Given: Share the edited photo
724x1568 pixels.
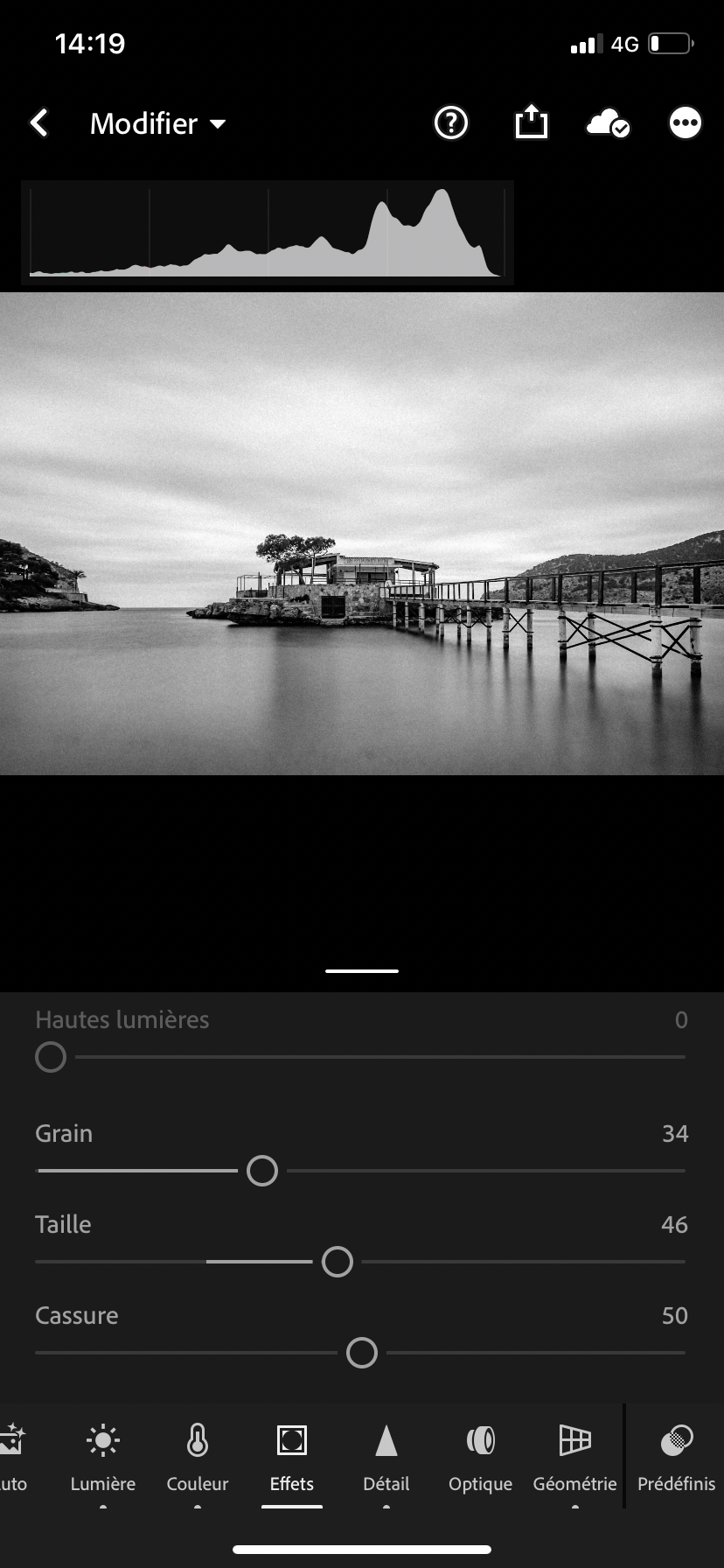Looking at the screenshot, I should (531, 122).
